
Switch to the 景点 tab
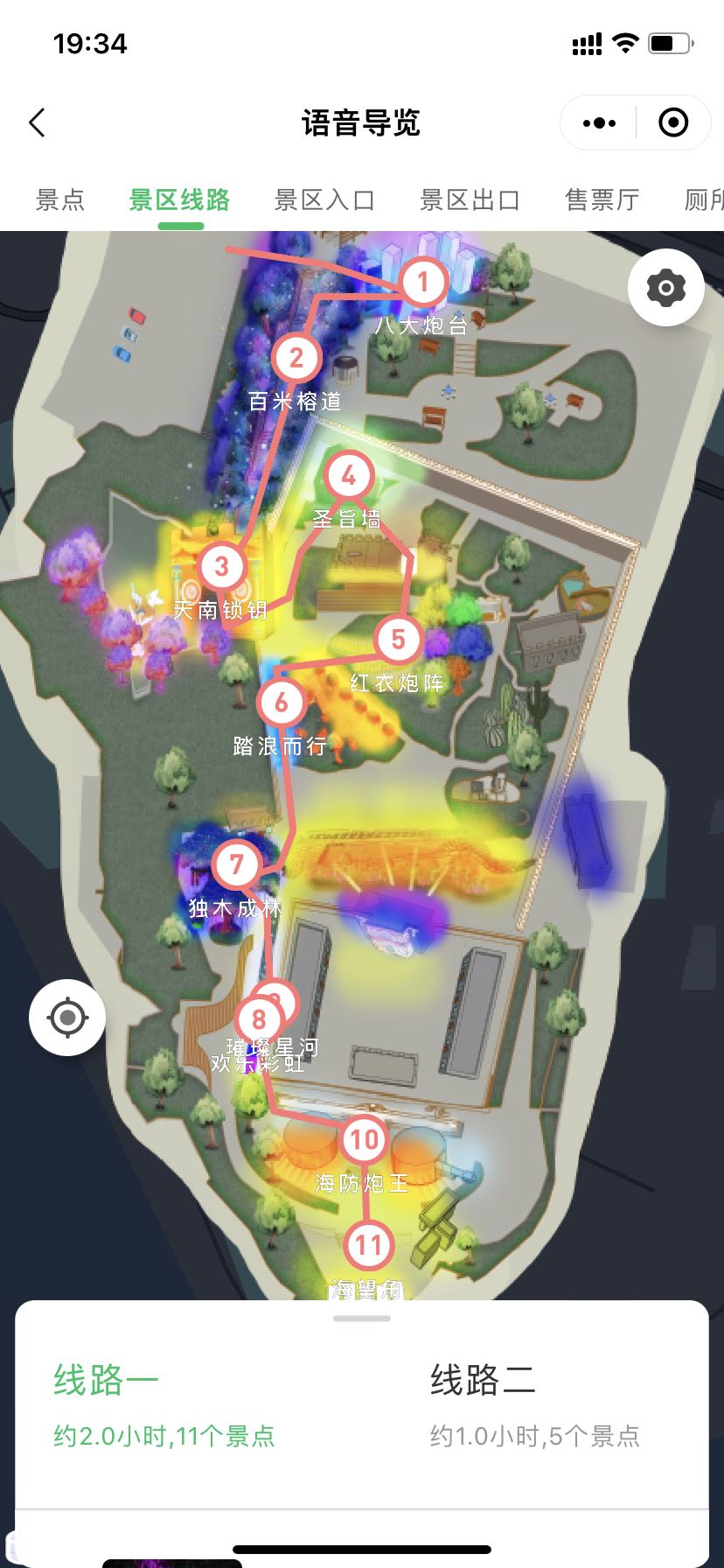(60, 200)
